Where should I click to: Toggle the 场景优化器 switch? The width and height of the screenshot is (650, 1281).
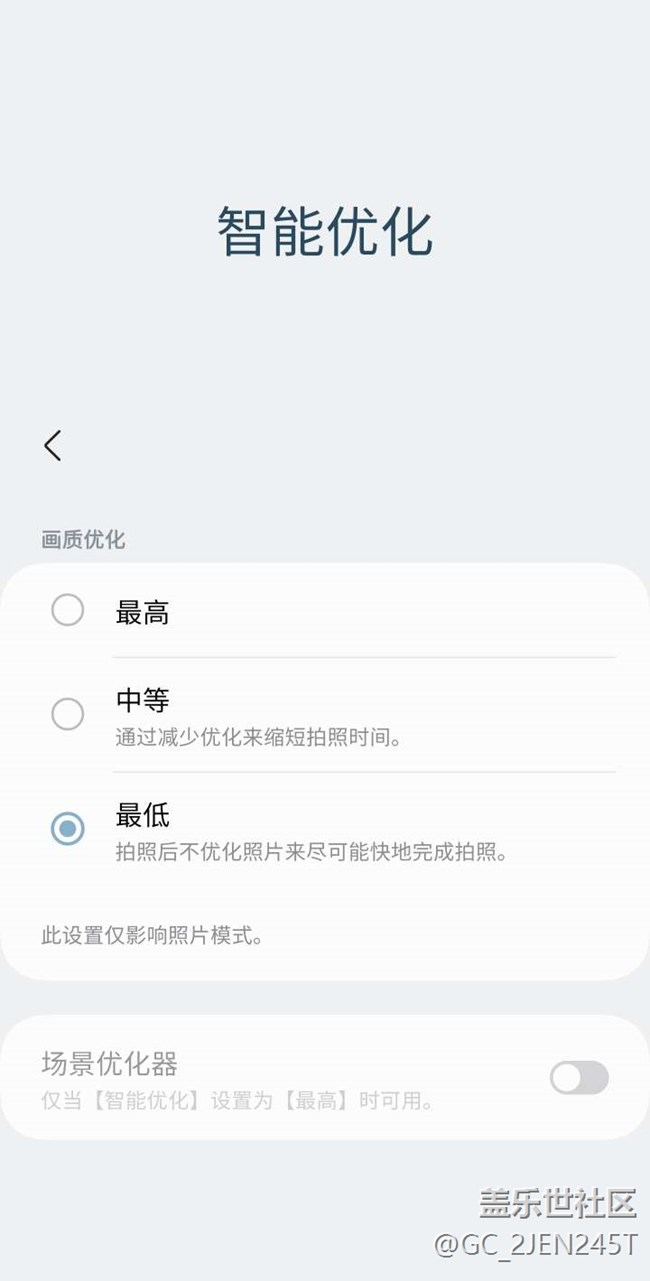(x=579, y=1078)
